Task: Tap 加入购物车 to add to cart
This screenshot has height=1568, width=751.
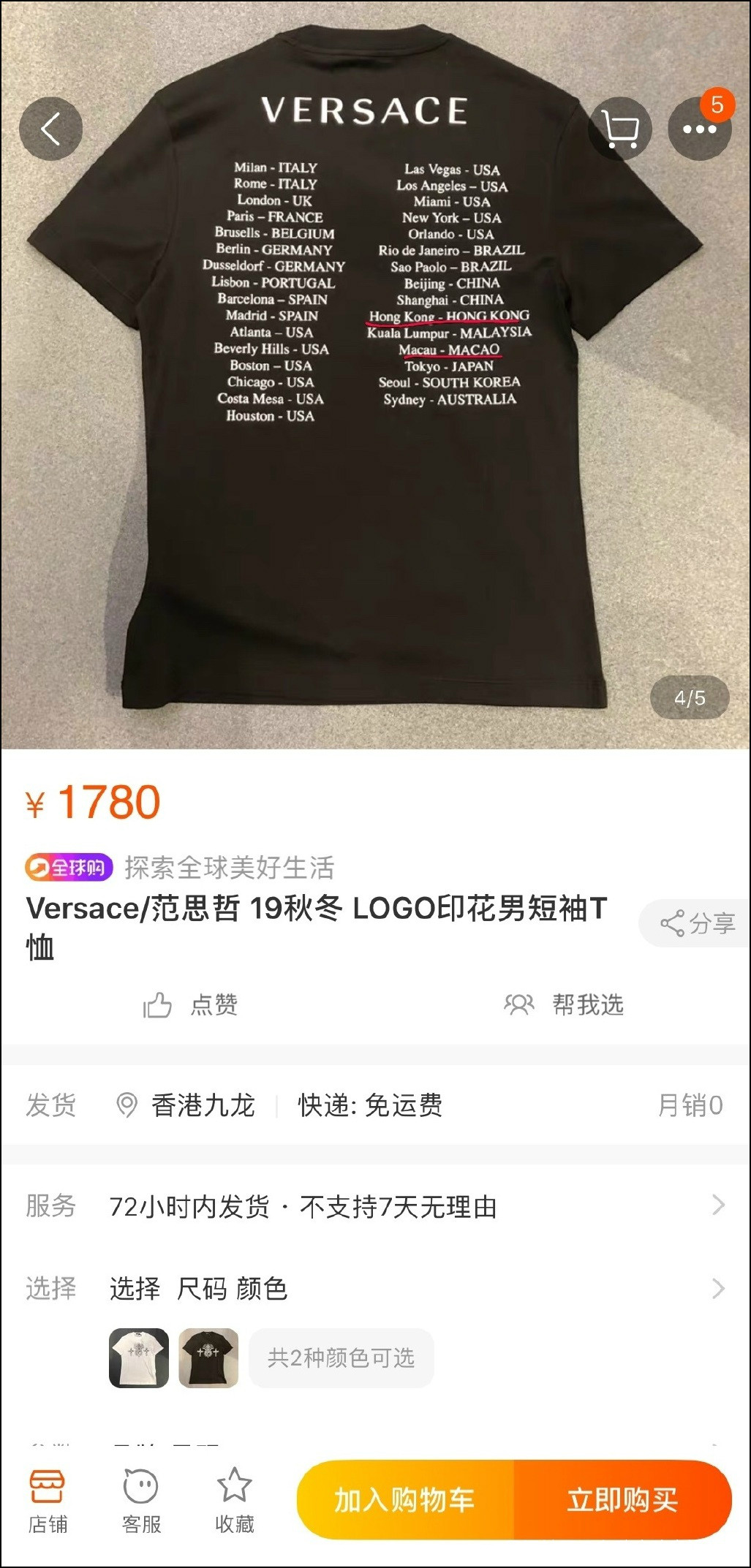Action: coord(405,1500)
